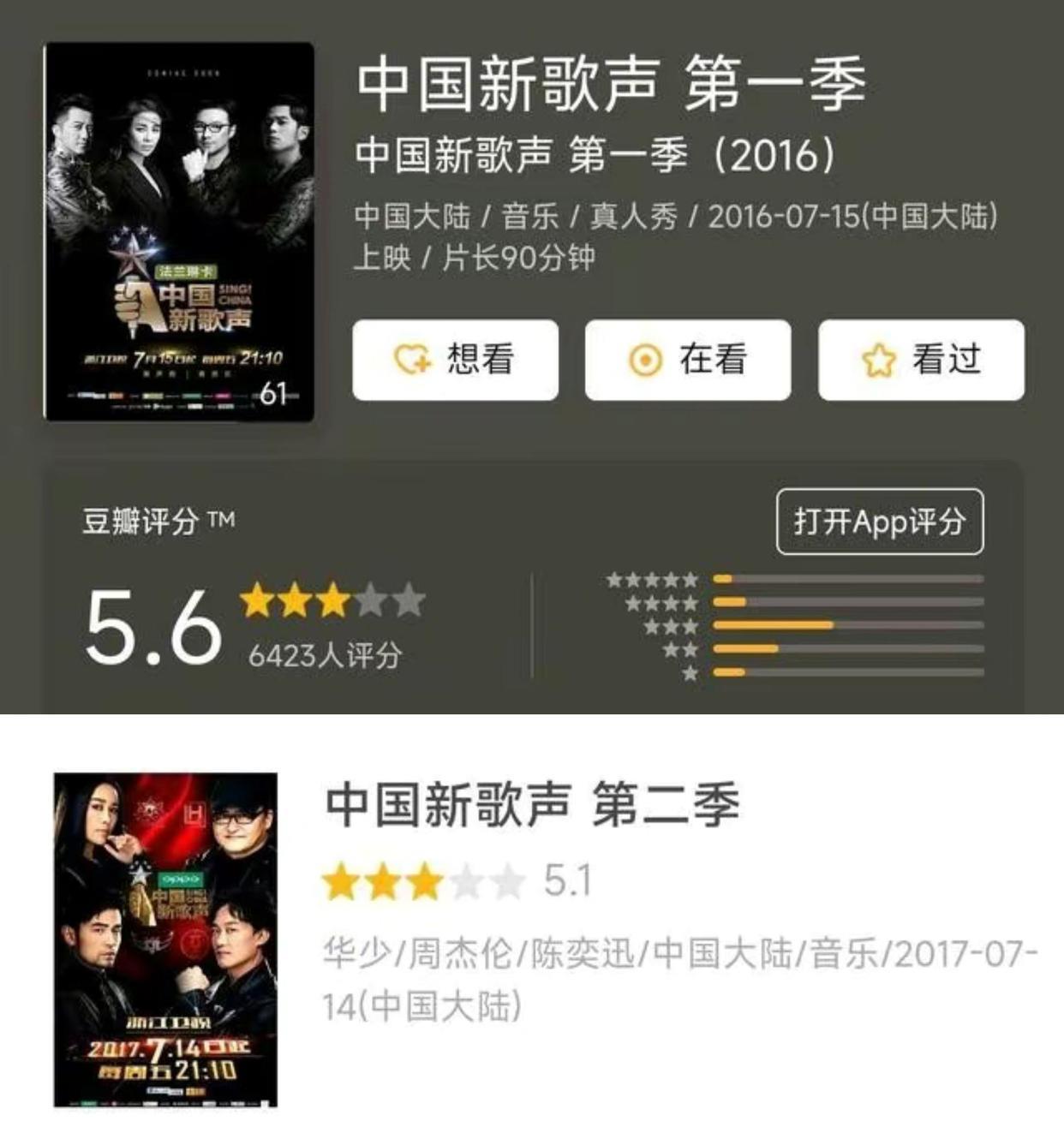Click the star icon beside 看过
1064x1133 pixels.
[x=878, y=361]
